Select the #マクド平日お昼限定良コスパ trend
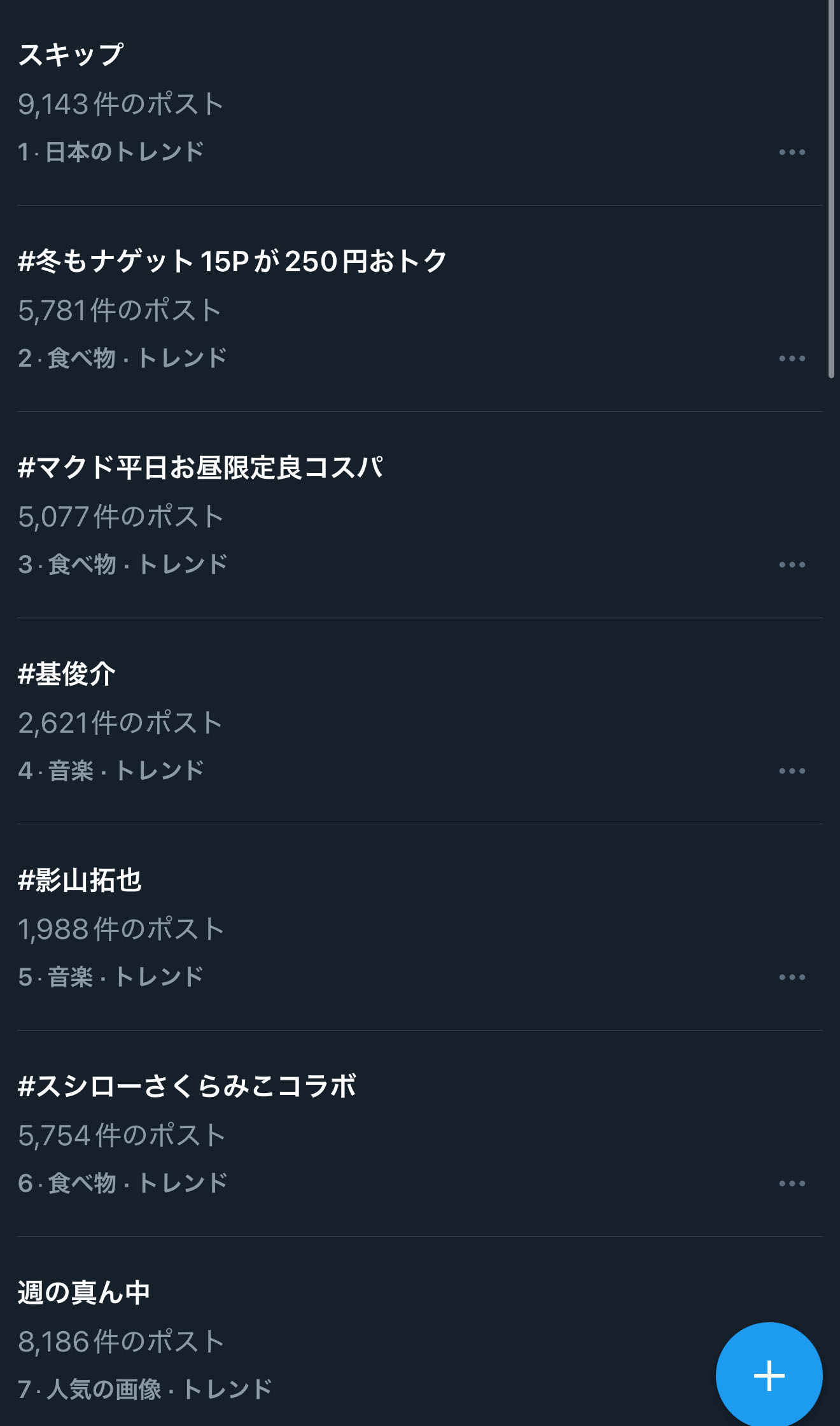The image size is (840, 1426). (201, 467)
